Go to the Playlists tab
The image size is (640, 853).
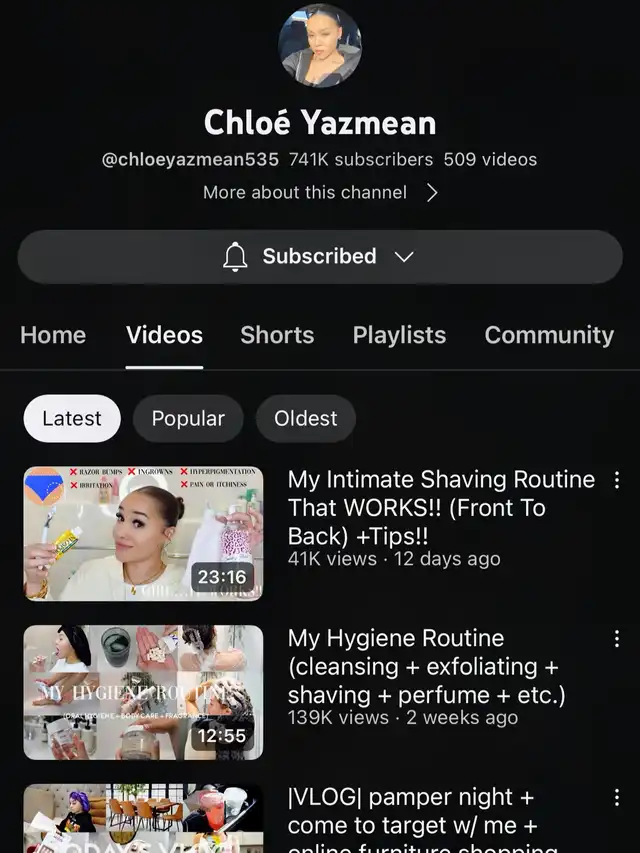tap(399, 335)
